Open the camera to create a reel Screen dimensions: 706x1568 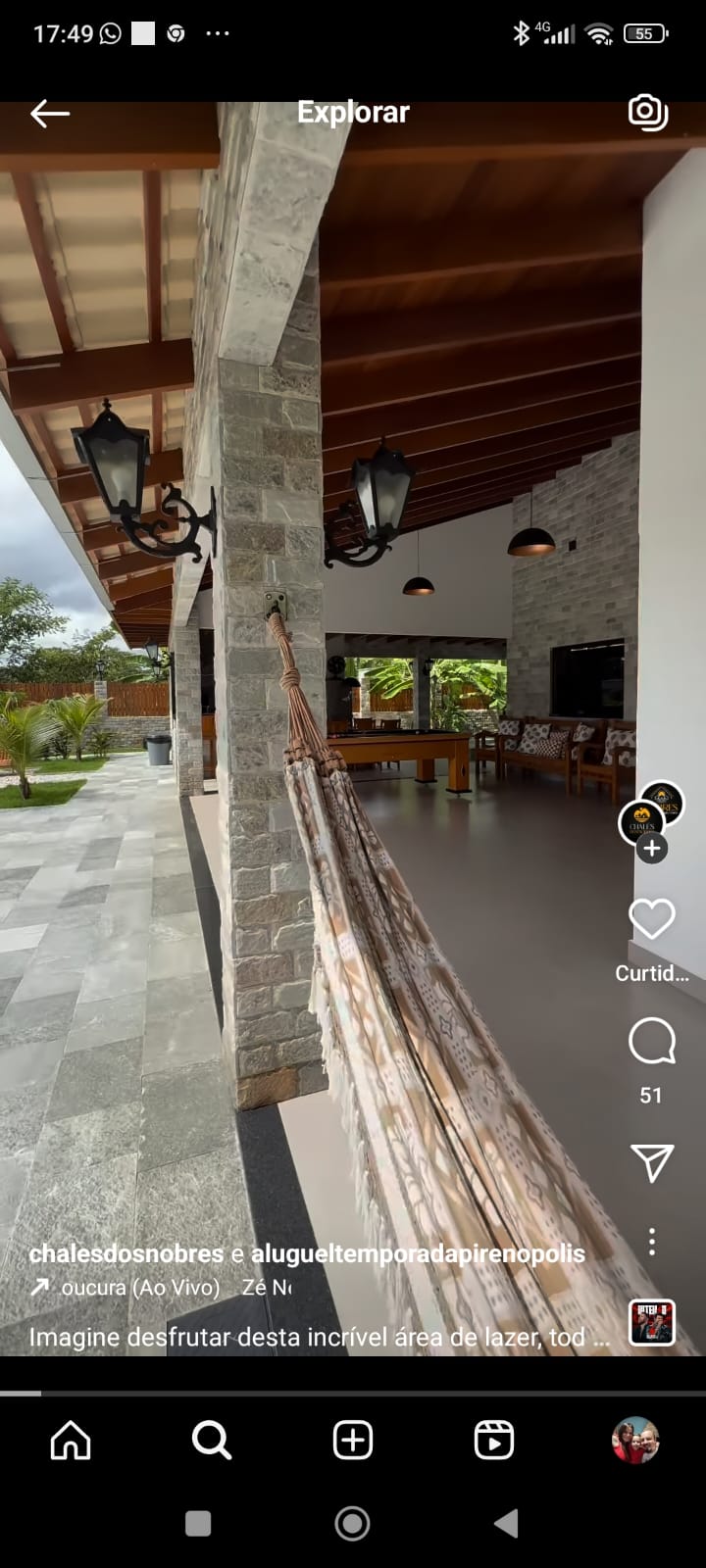pos(647,112)
